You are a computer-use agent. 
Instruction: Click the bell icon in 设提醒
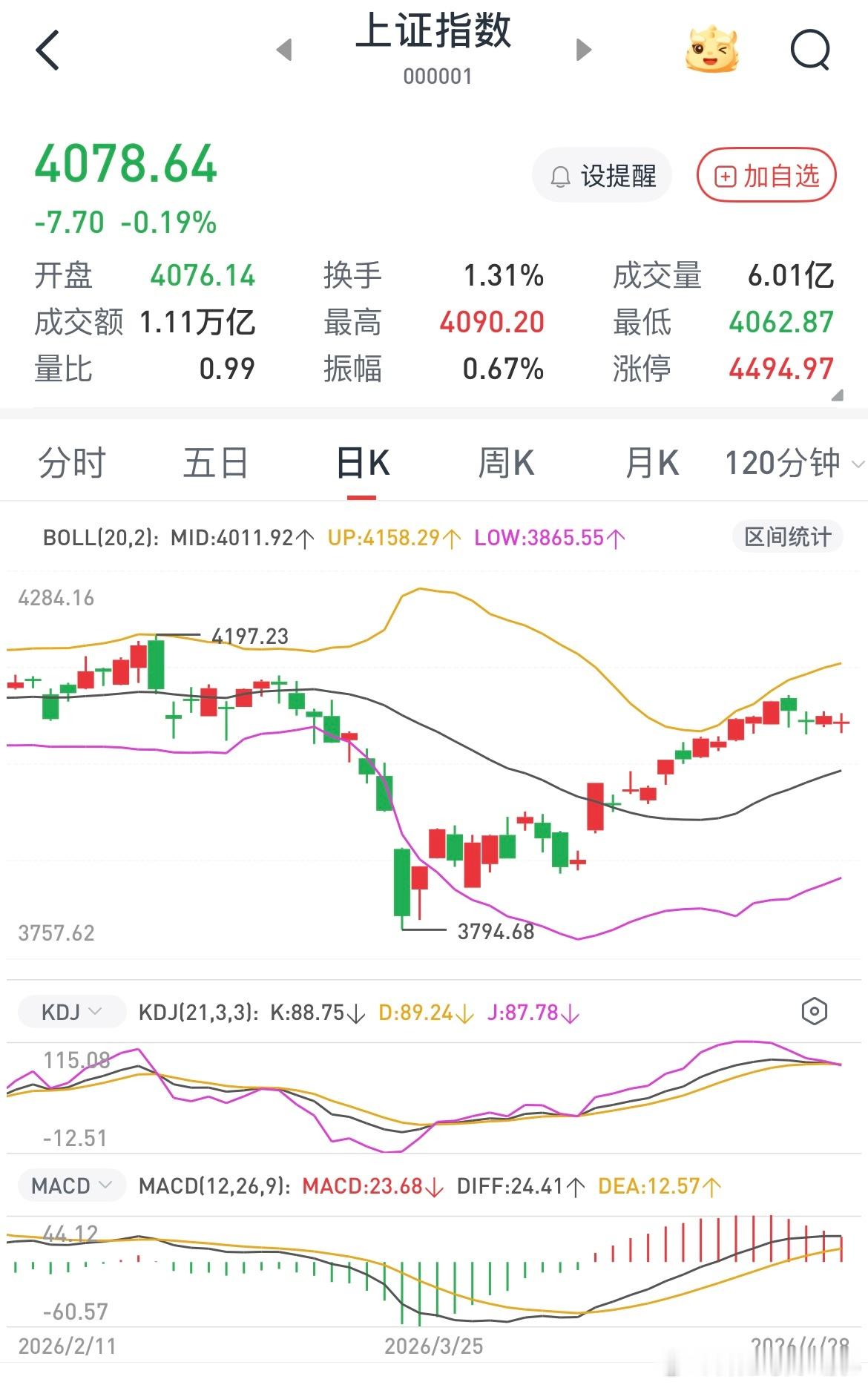(562, 175)
